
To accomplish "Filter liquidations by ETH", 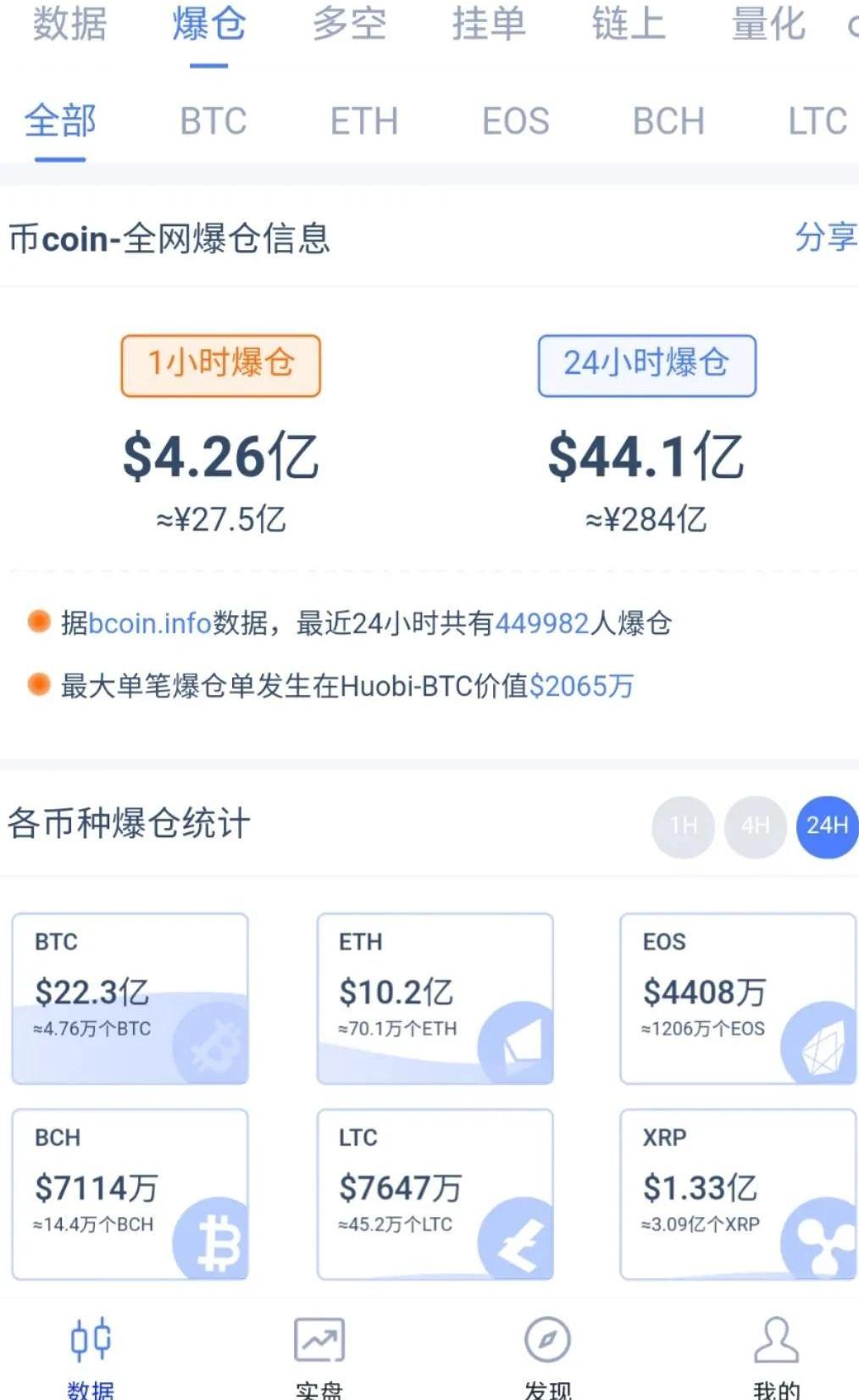I will pyautogui.click(x=364, y=121).
